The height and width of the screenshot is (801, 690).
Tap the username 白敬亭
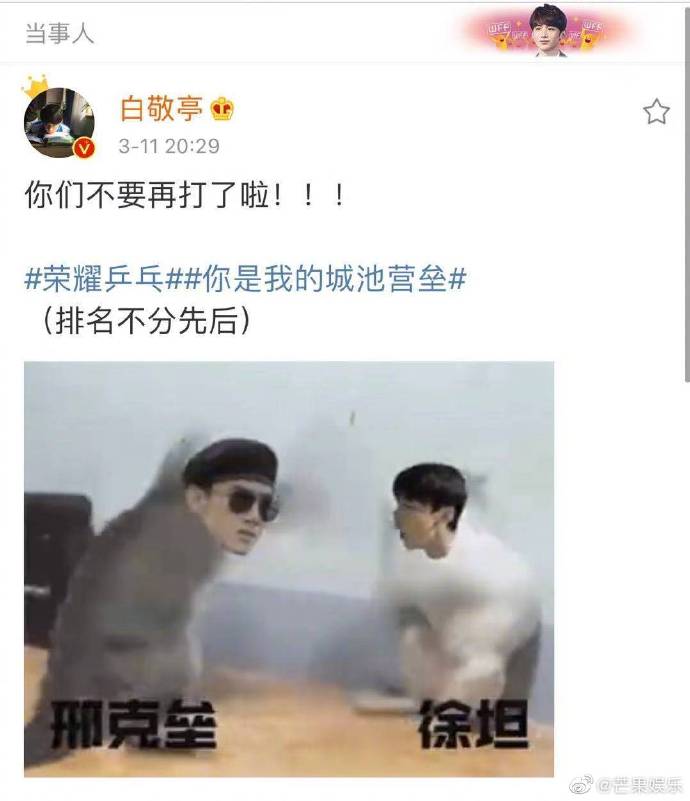click(162, 109)
